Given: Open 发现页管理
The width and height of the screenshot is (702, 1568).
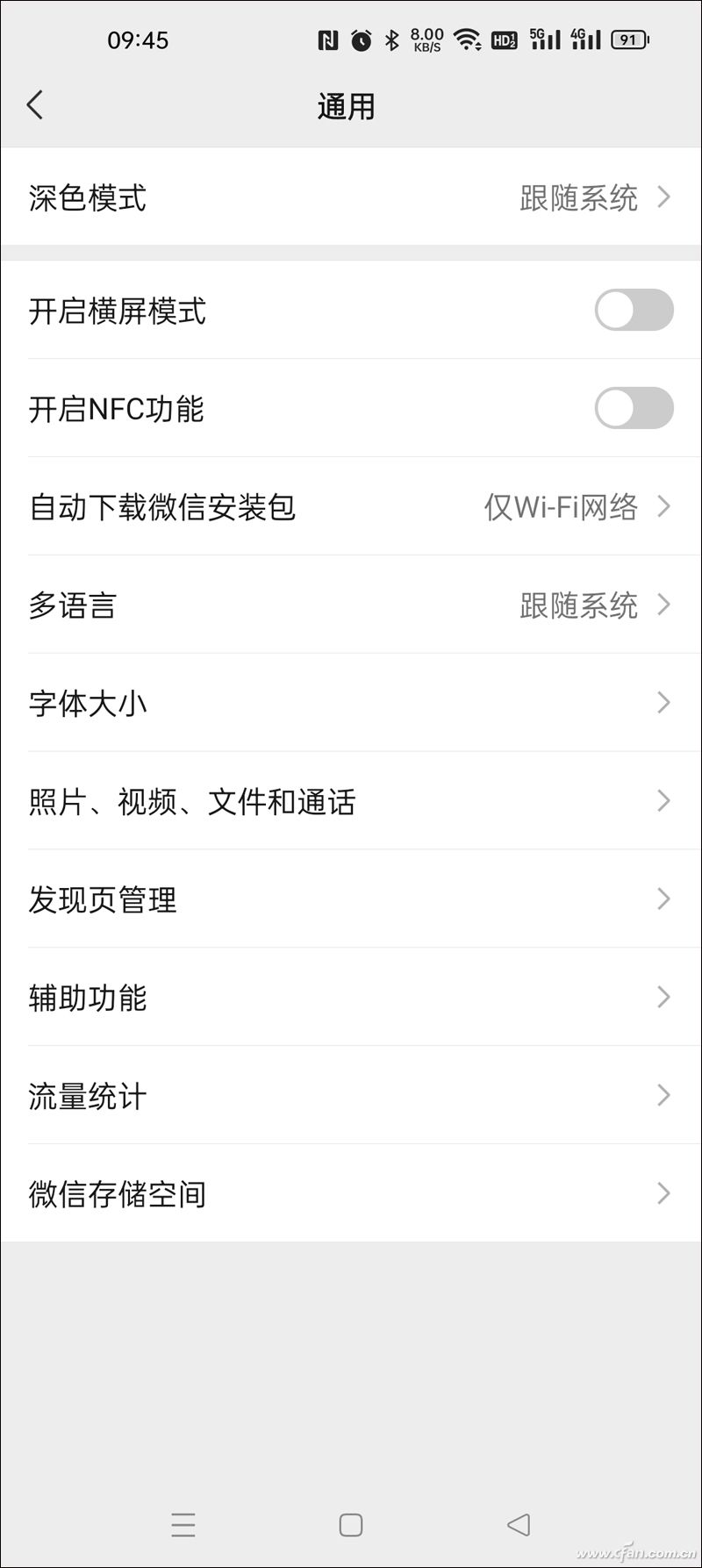Looking at the screenshot, I should tap(351, 899).
